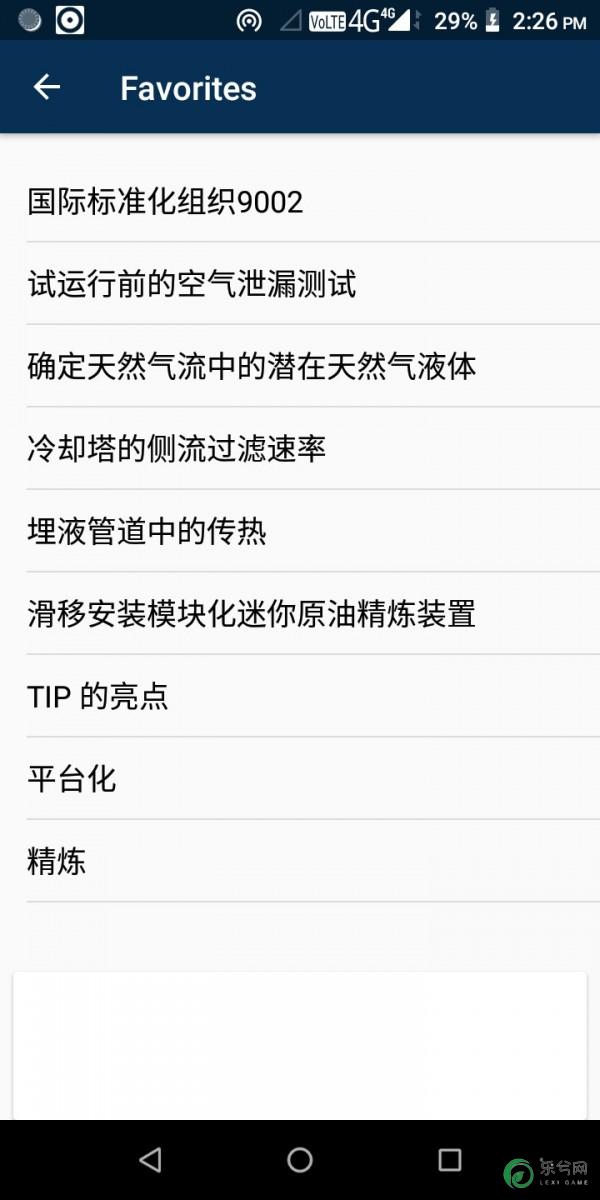Open the favorite 国际标准化组织9002
Screen dimensions: 600x1200
(300, 201)
